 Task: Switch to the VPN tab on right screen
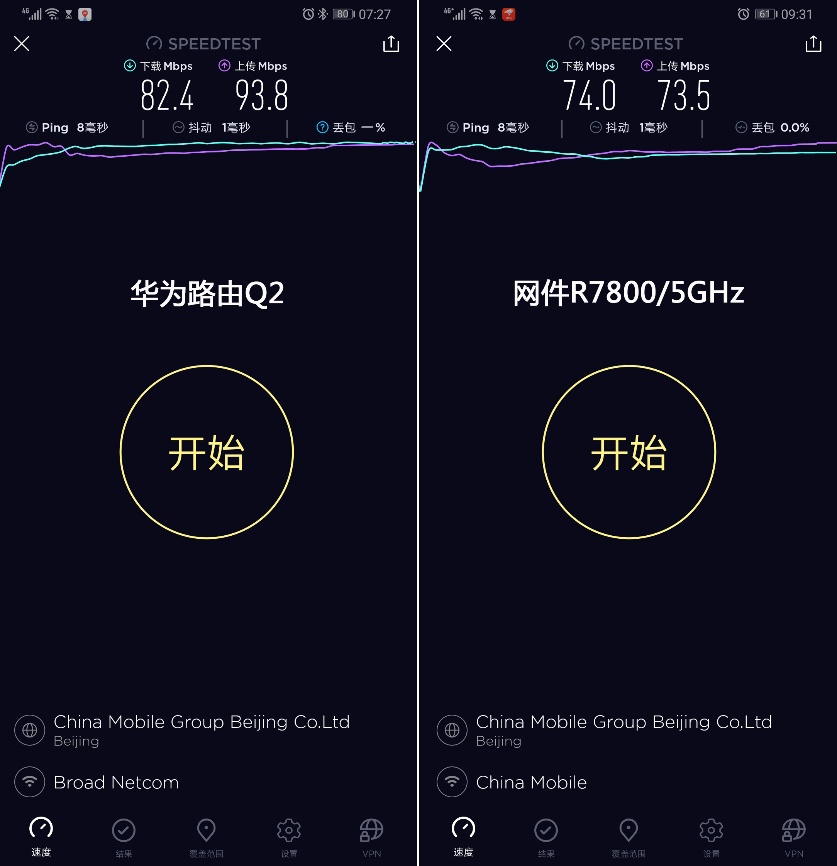793,831
